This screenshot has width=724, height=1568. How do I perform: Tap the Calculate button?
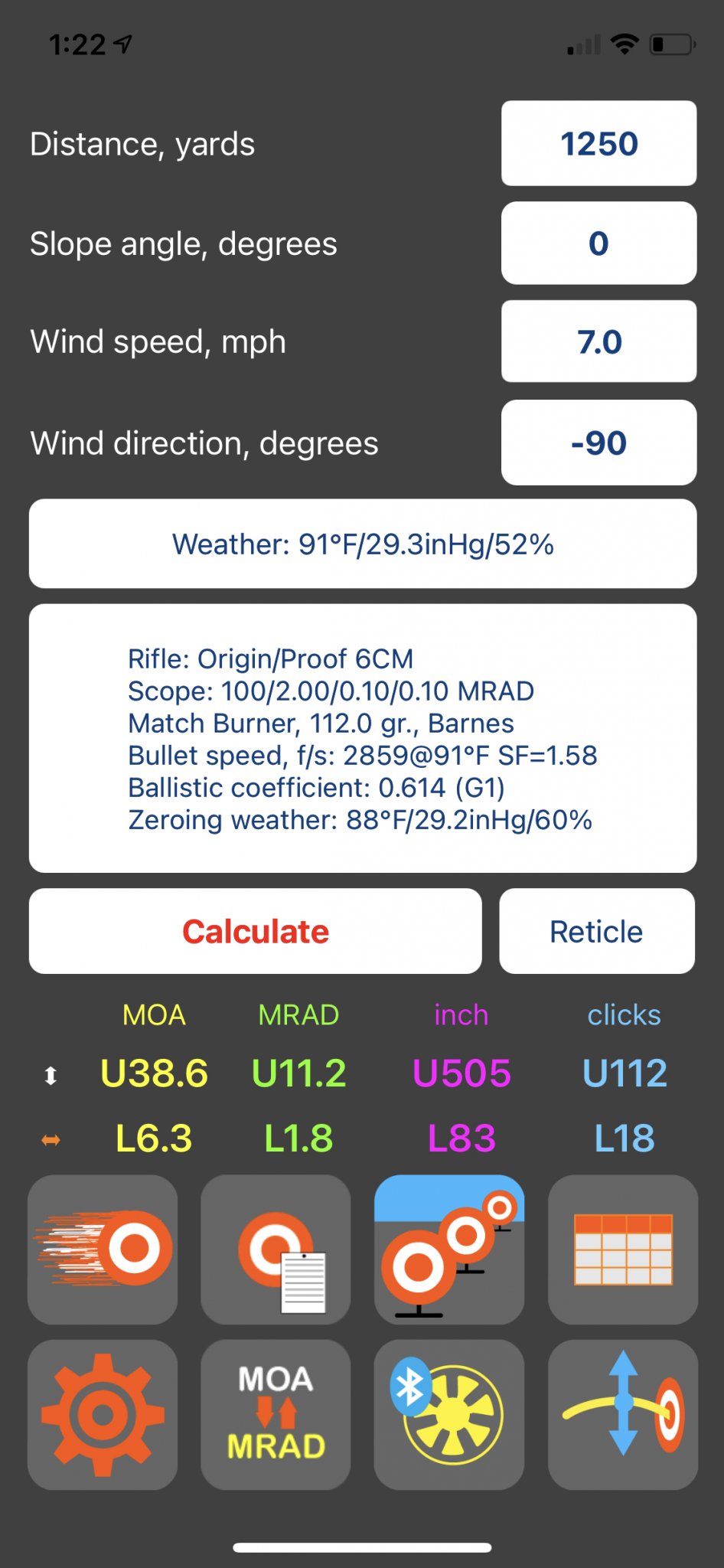pyautogui.click(x=256, y=931)
